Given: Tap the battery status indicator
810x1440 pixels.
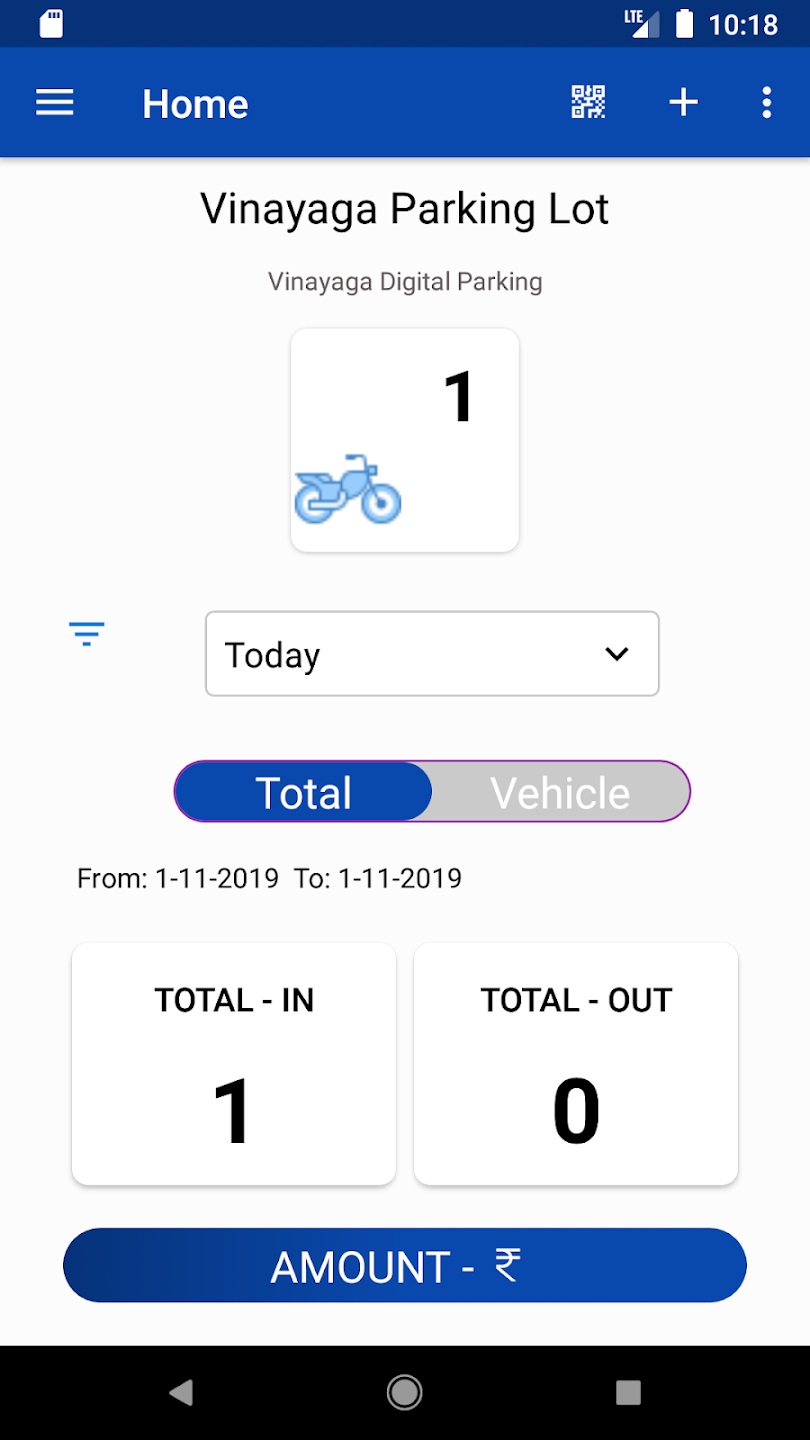Looking at the screenshot, I should 685,23.
